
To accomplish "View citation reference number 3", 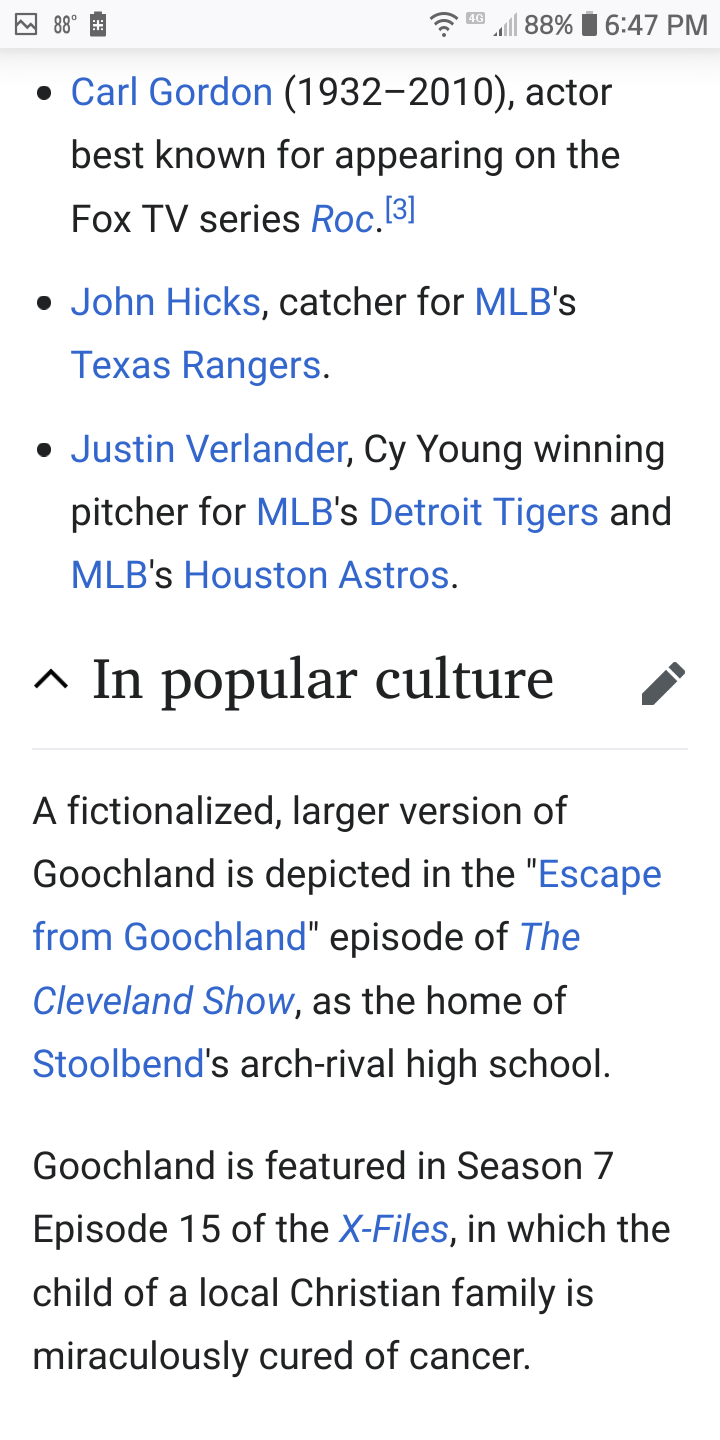I will pyautogui.click(x=399, y=211).
